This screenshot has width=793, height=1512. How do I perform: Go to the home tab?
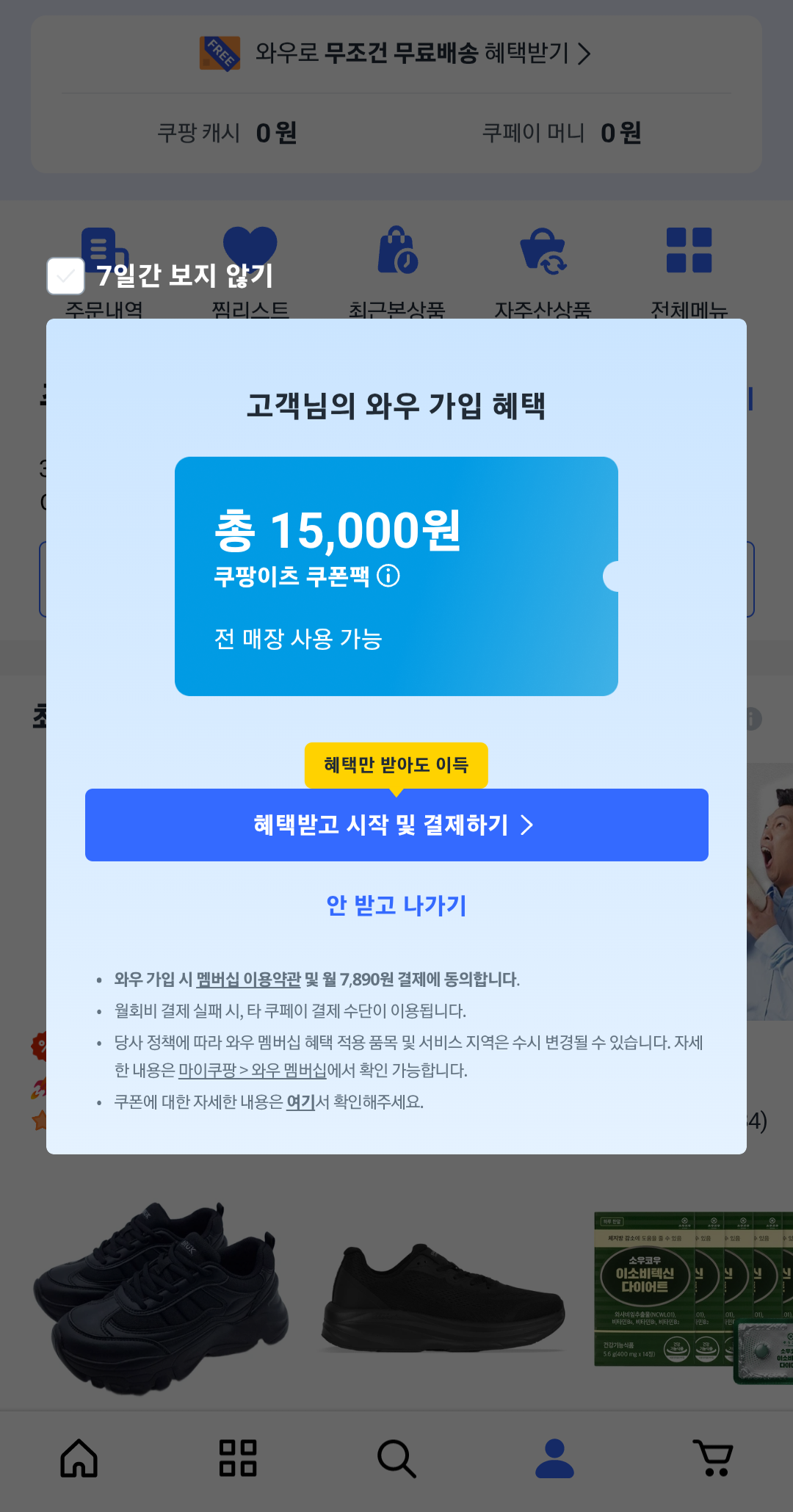point(79,1458)
